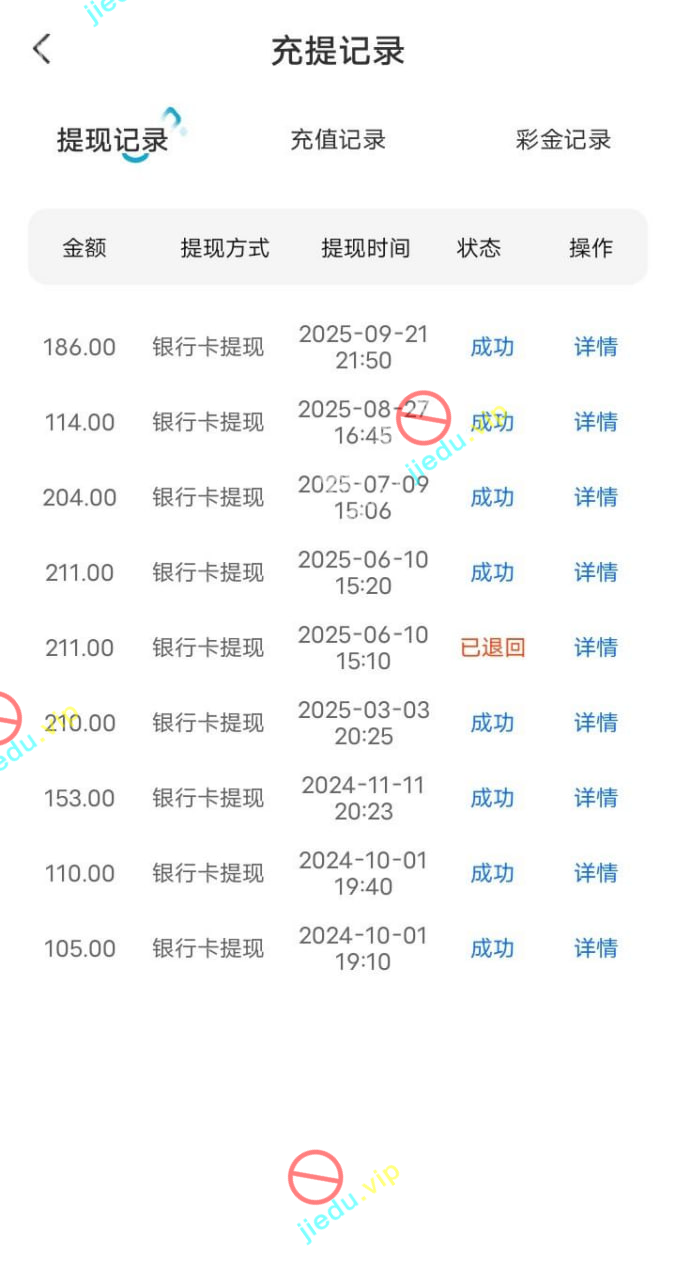View 详情 of the 114.00 withdrawal
This screenshot has height=1280, width=676.
pos(595,422)
